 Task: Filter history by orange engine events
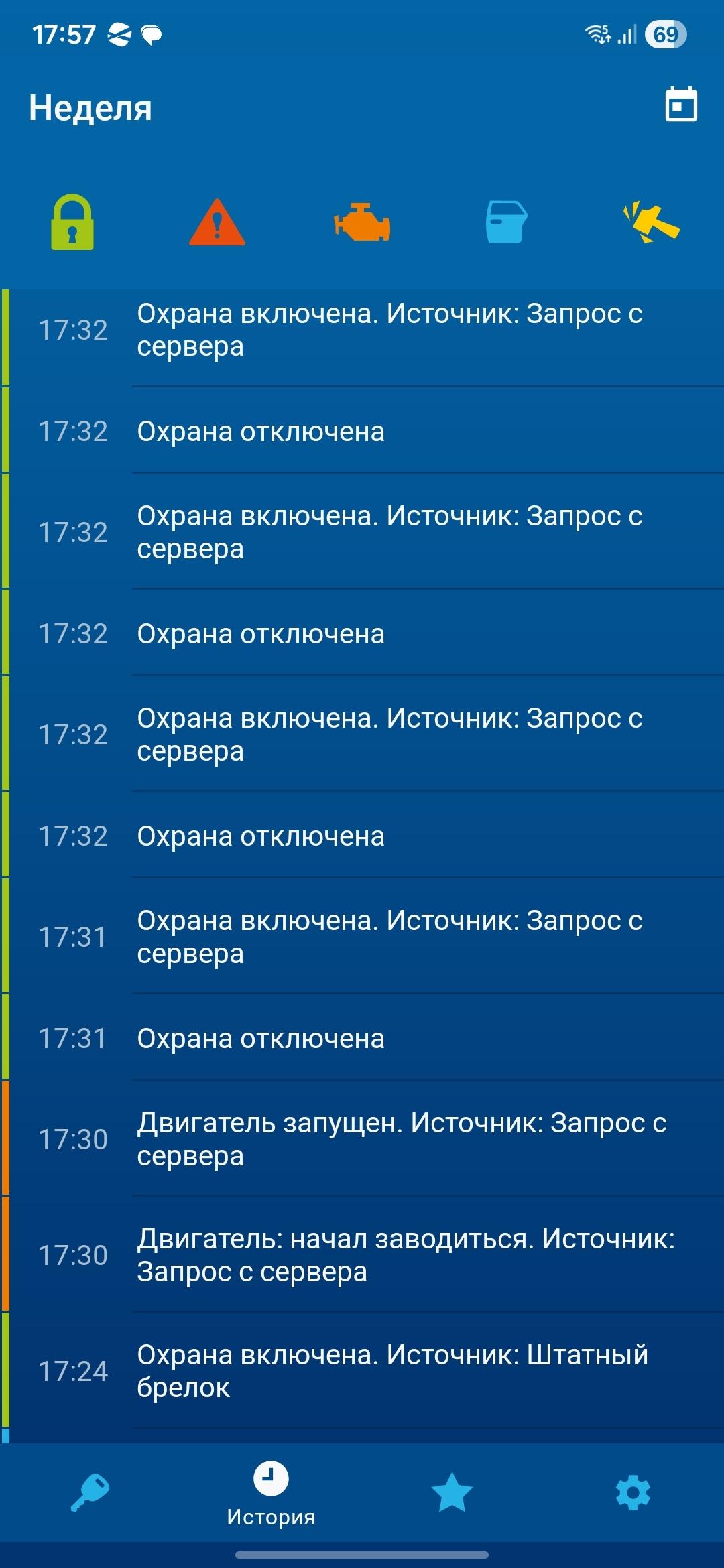pos(362,222)
